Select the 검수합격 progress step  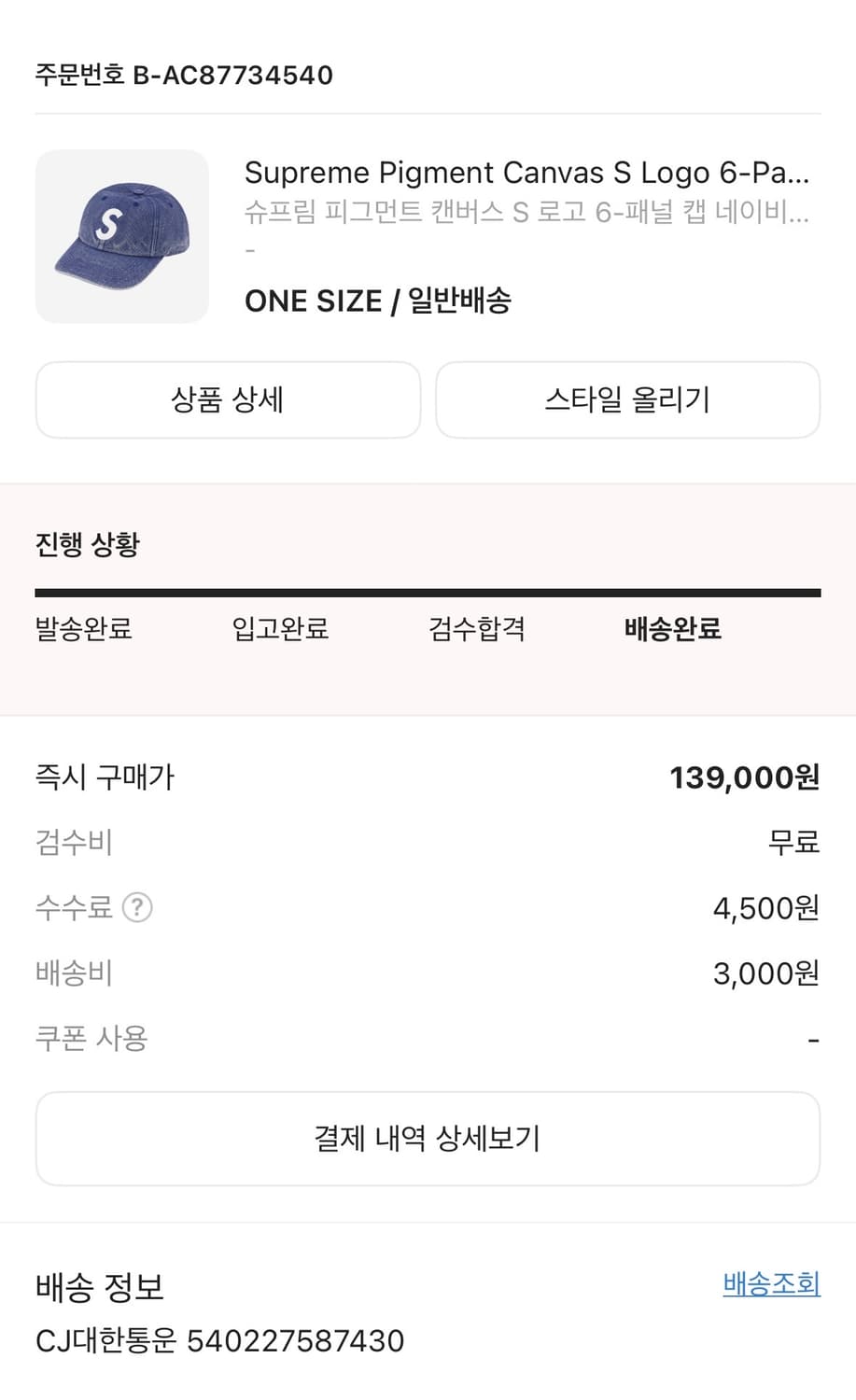481,630
